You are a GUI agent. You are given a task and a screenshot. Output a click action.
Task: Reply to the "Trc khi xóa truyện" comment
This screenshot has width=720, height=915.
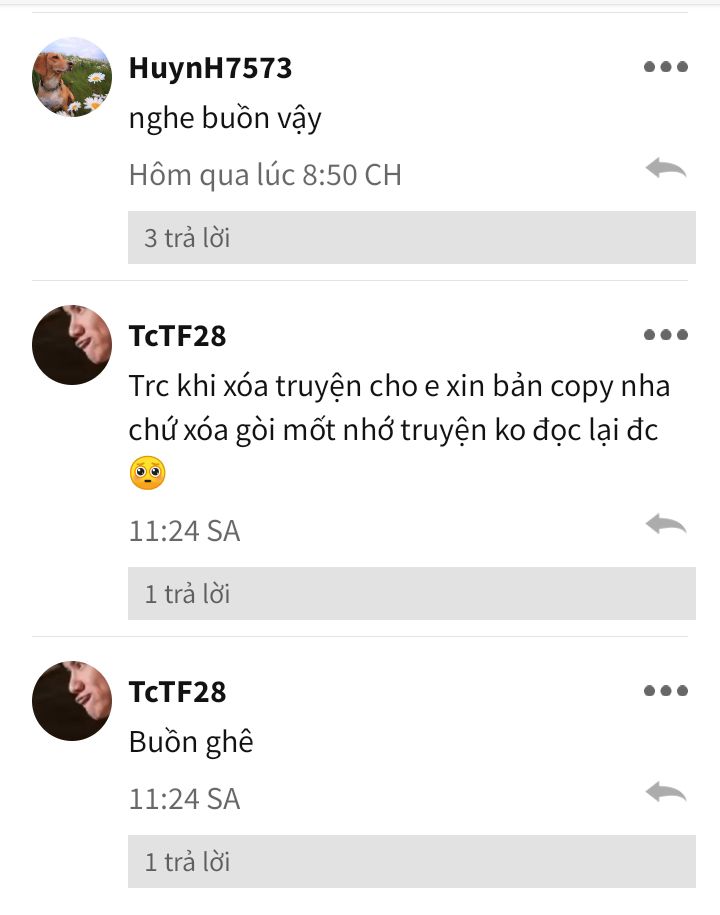point(665,523)
